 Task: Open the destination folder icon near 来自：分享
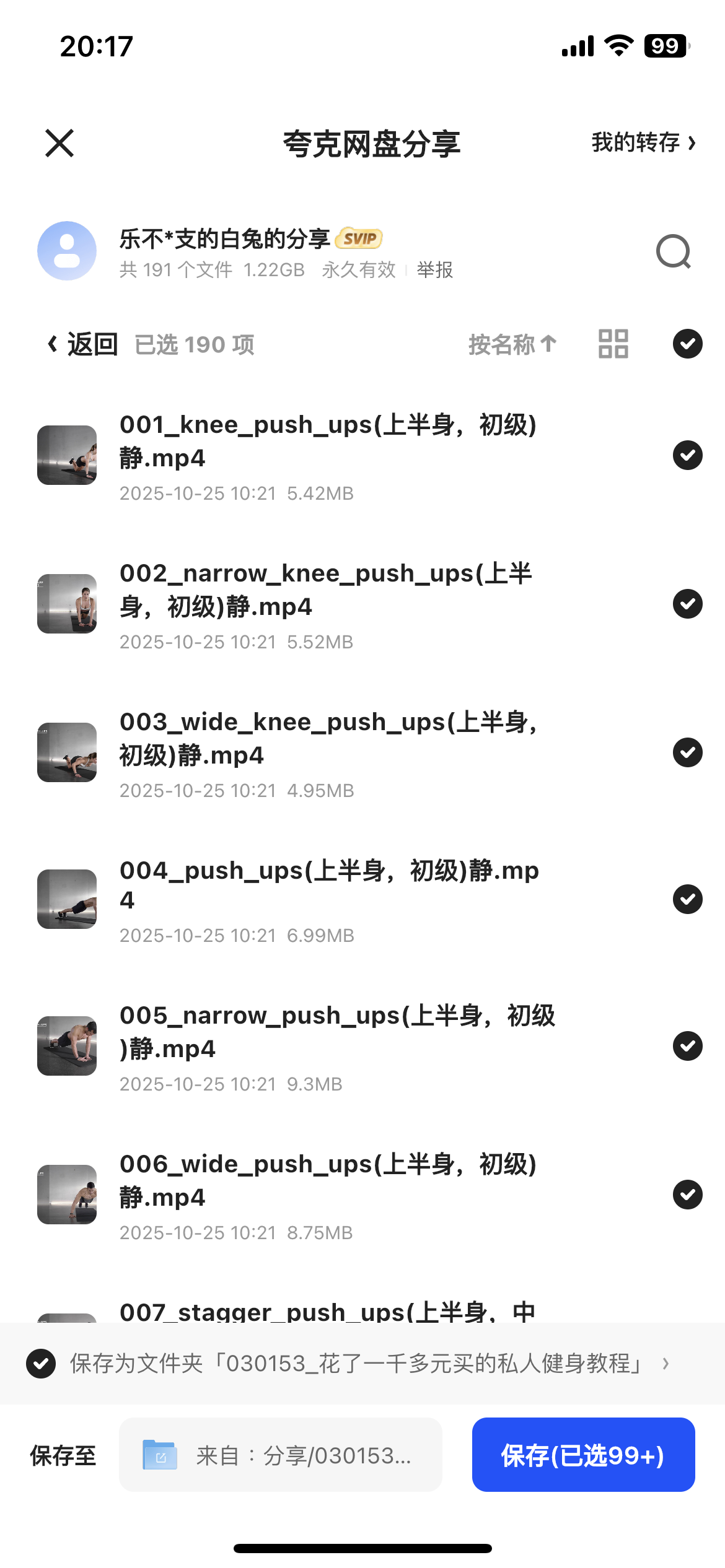(159, 1454)
